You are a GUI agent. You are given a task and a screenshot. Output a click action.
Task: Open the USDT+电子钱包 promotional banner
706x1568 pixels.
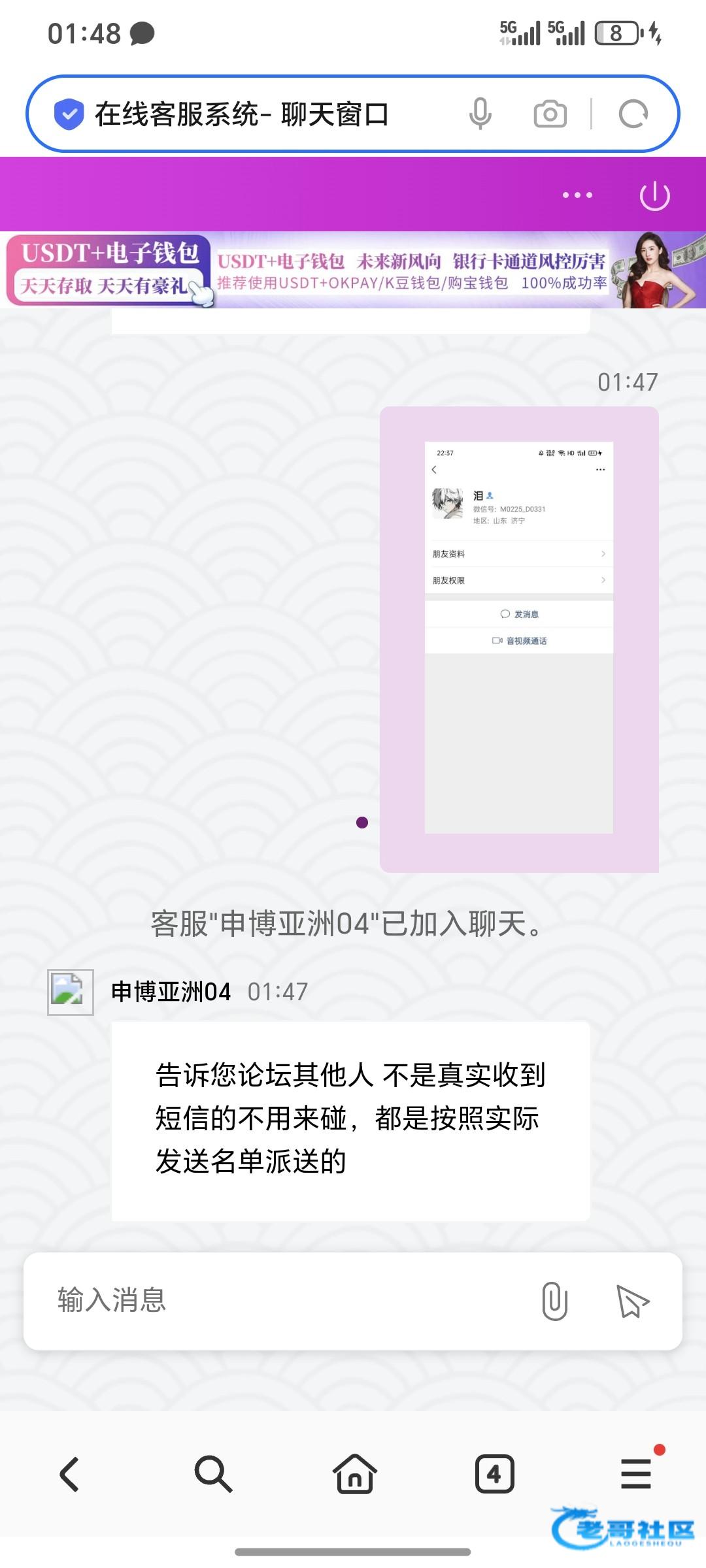coord(353,270)
